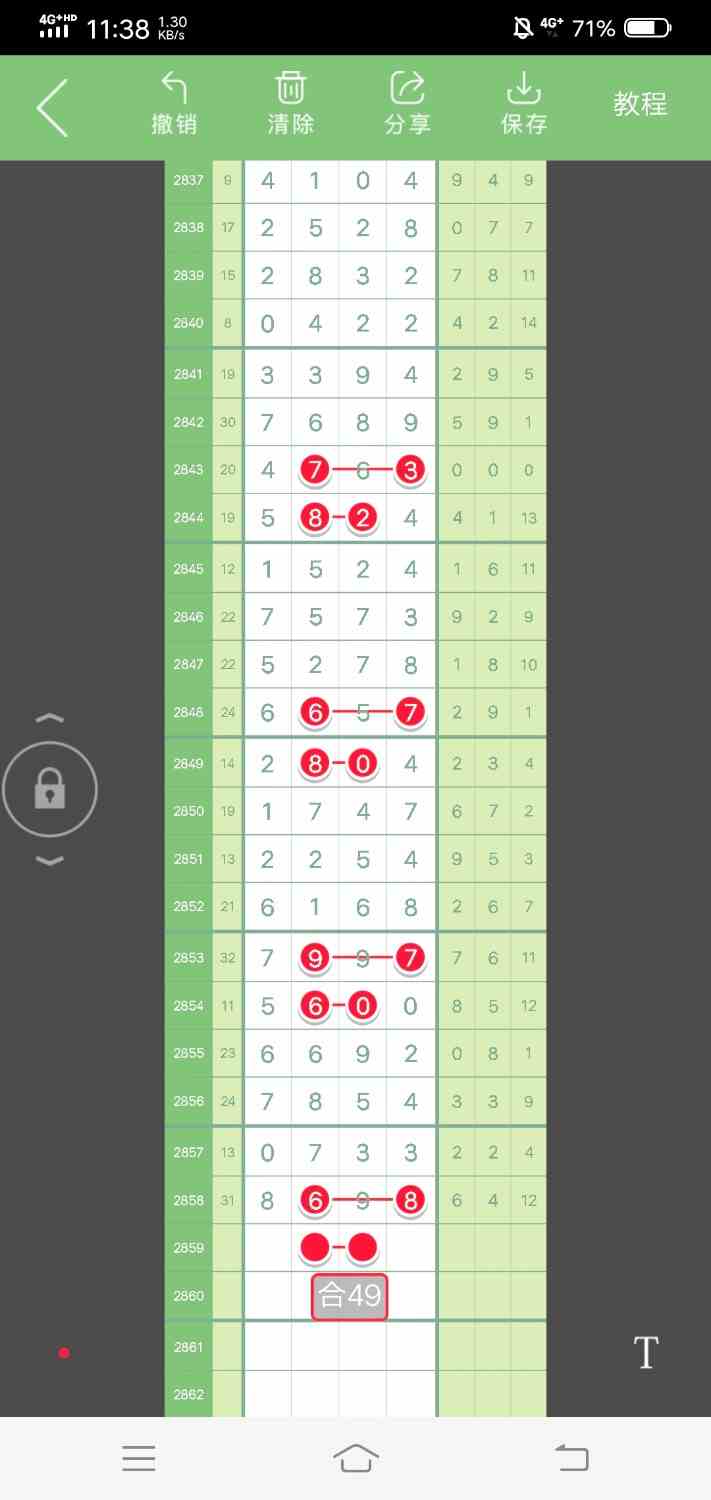711x1500 pixels.
Task: Open the 教程 tutorial
Action: pyautogui.click(x=640, y=104)
